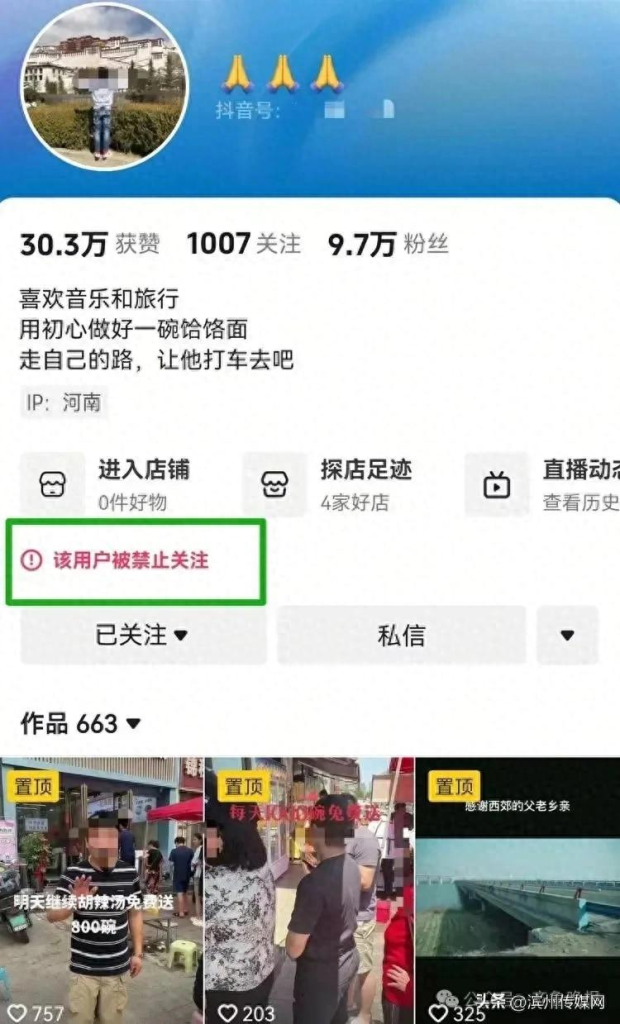
Task: Open 探店足迹 with 4家好店
Action: (330, 484)
